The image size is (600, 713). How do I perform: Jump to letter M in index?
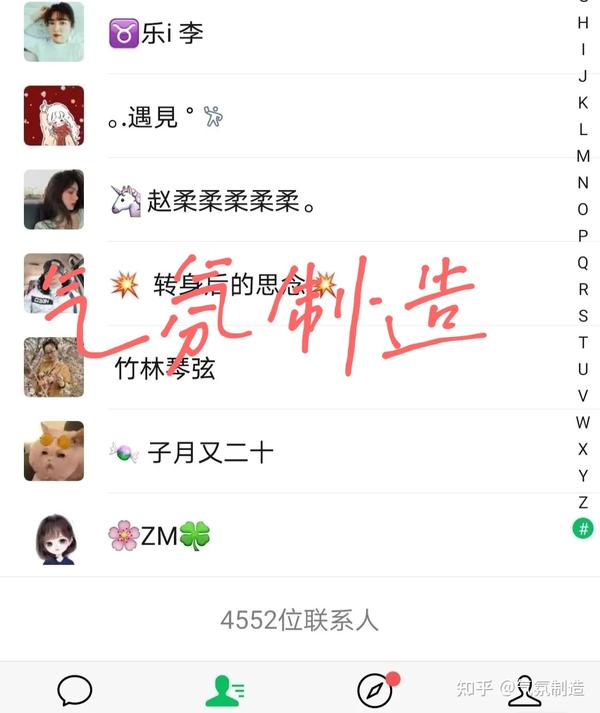583,156
